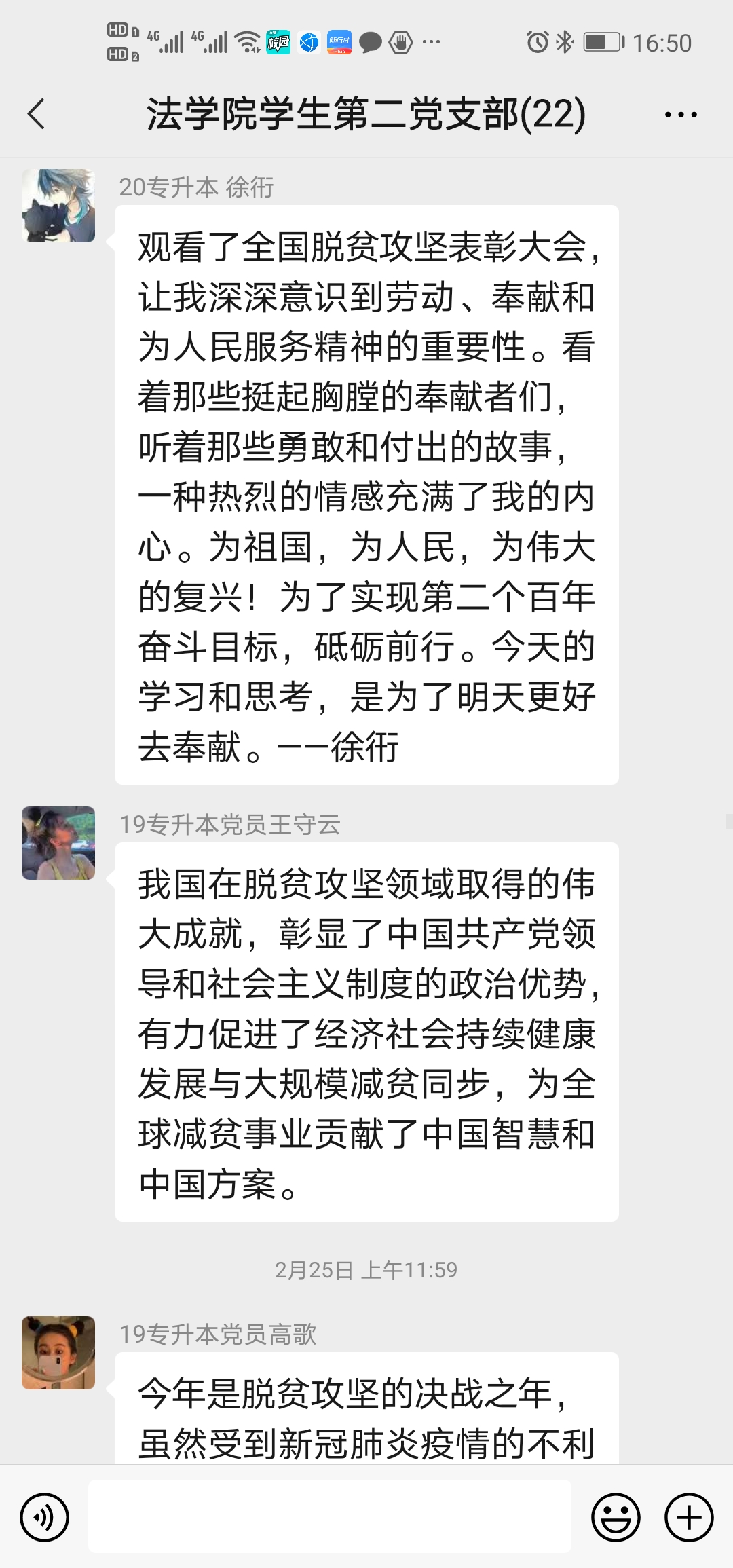Viewport: 733px width, 1568px height.
Task: Switch to voice message input
Action: click(45, 1517)
